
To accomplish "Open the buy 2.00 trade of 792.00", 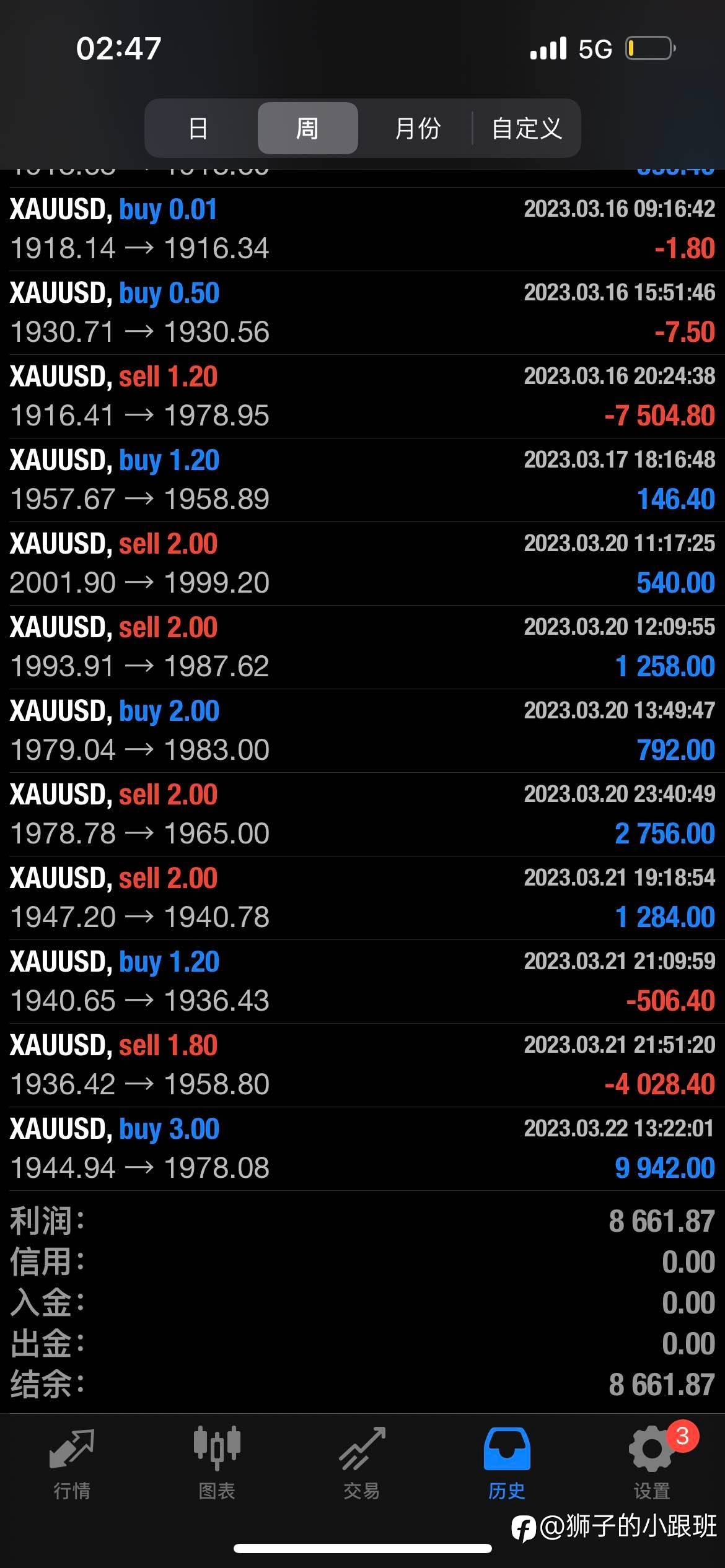I will tap(362, 731).
